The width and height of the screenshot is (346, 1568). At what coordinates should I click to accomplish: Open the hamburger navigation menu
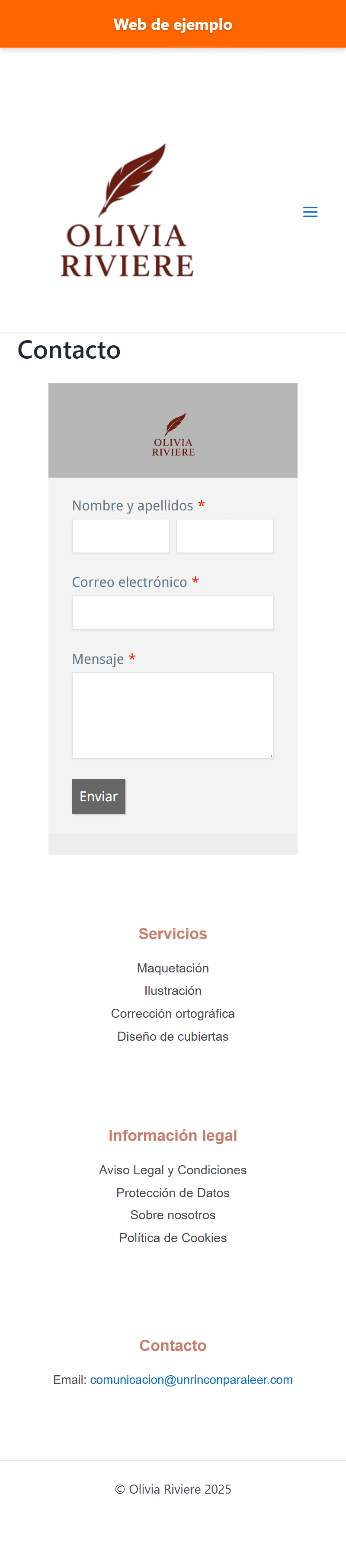point(310,212)
